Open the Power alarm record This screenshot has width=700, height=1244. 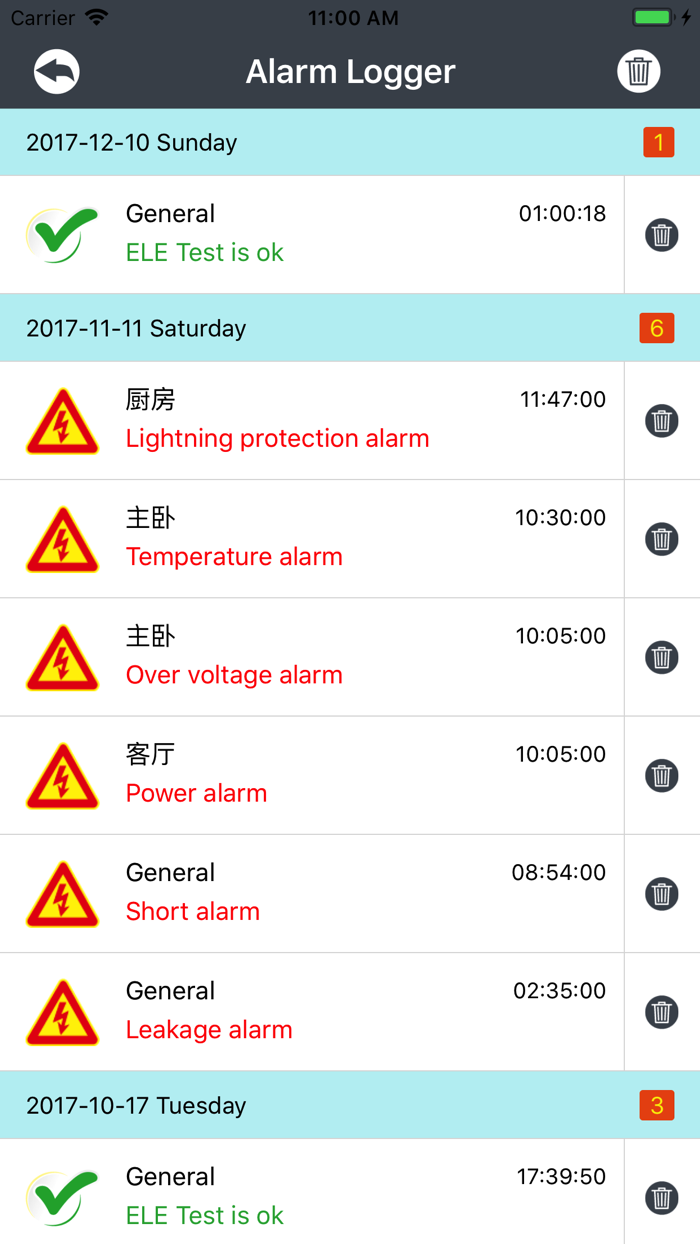click(310, 775)
